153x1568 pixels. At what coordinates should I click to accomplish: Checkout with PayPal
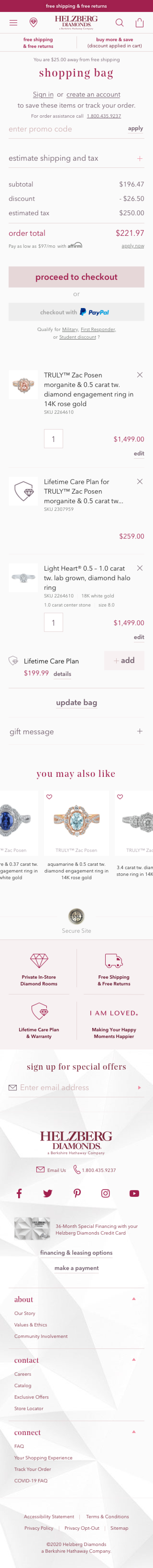coord(76,312)
